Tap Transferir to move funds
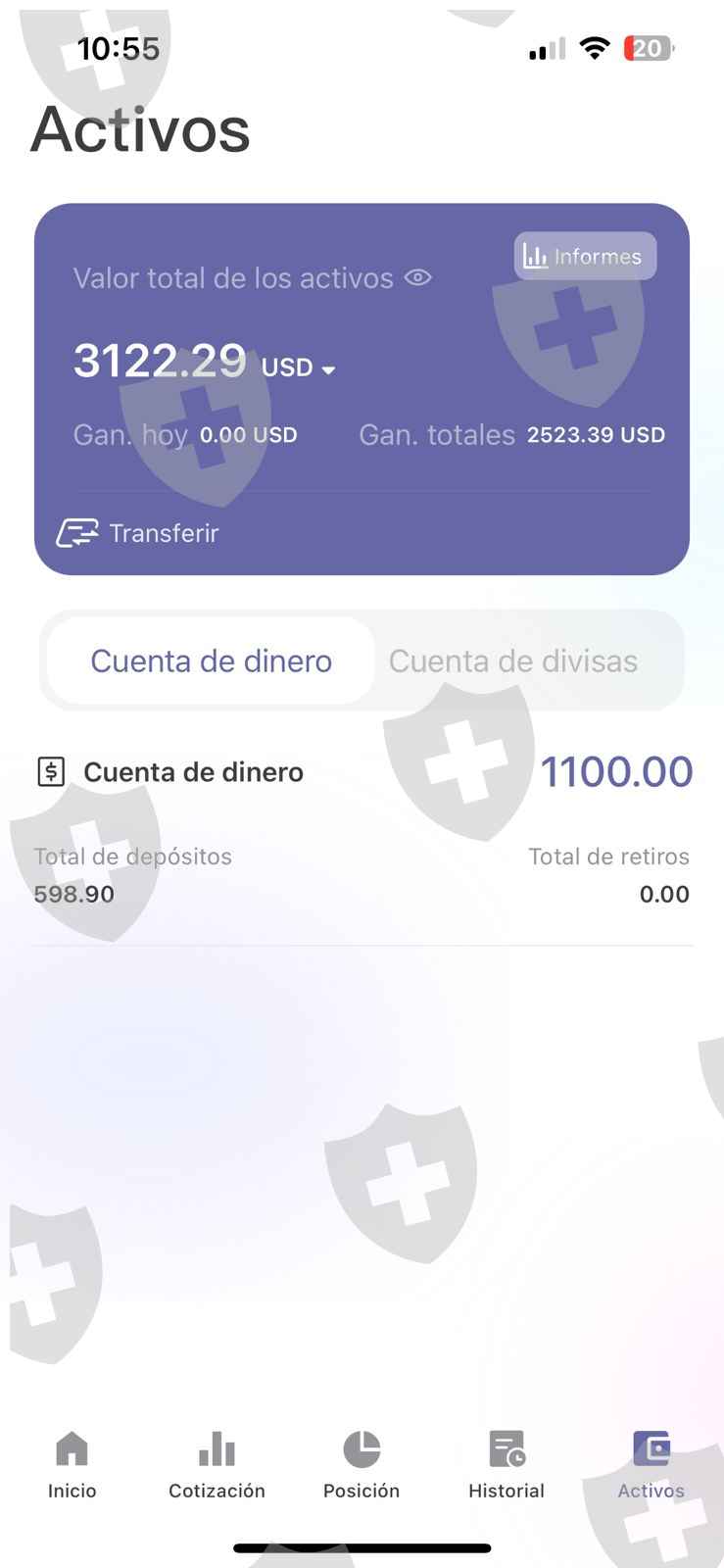This screenshot has height=1568, width=724. 138,533
